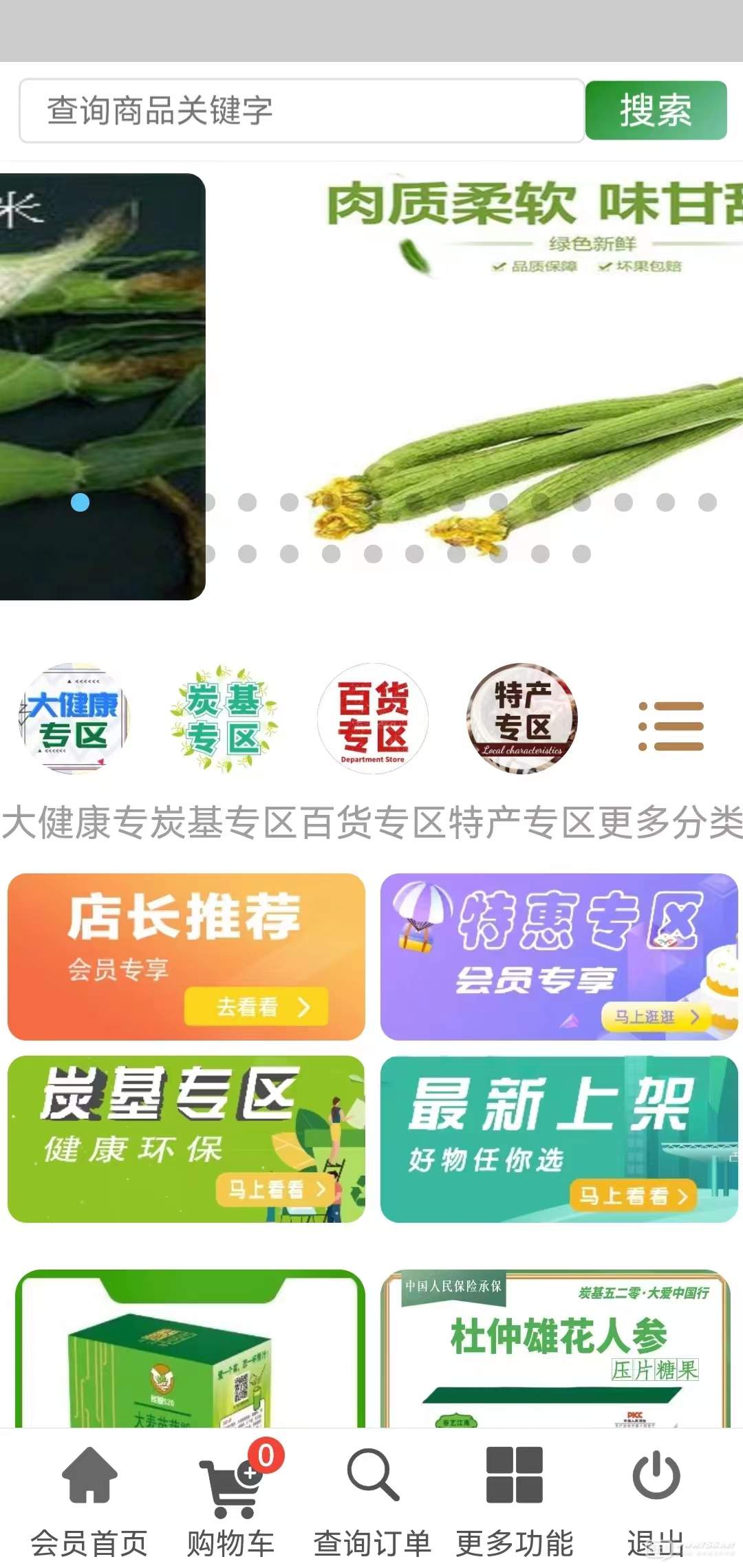Image resolution: width=743 pixels, height=1568 pixels.
Task: Open the green boxed product card
Action: tap(189, 1349)
